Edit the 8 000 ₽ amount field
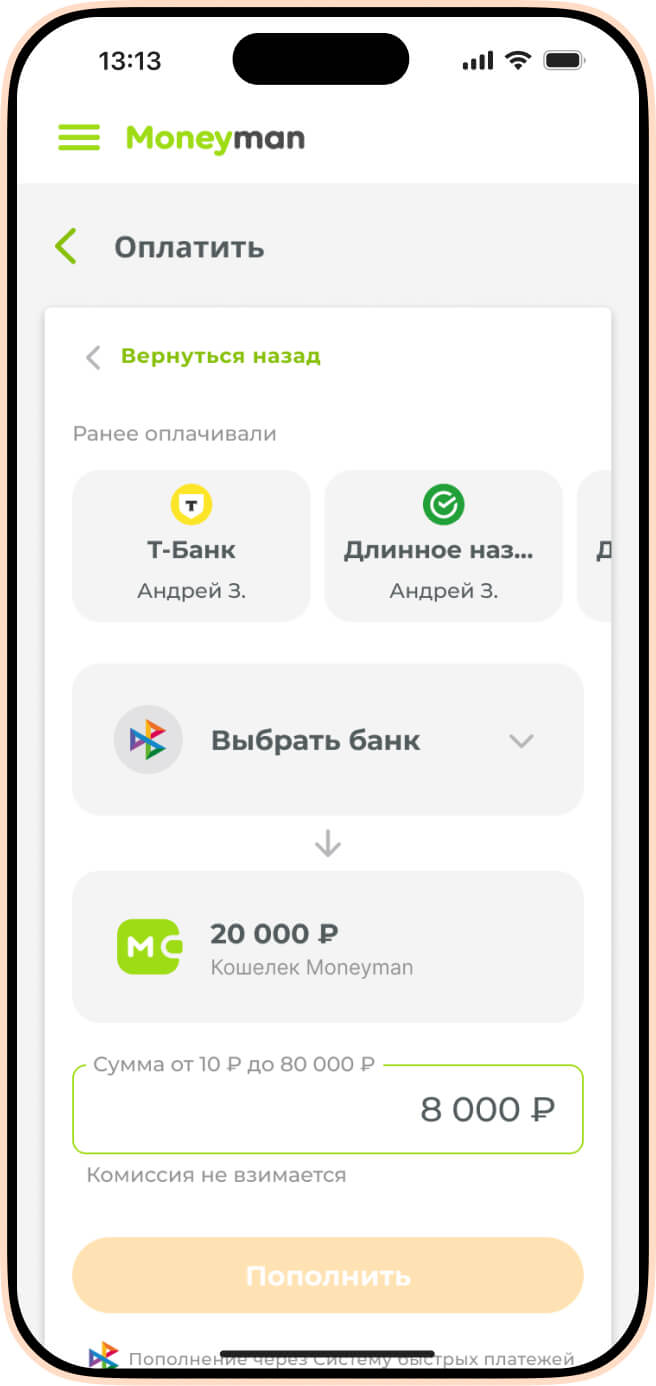Image resolution: width=656 pixels, height=1386 pixels. pos(327,1109)
